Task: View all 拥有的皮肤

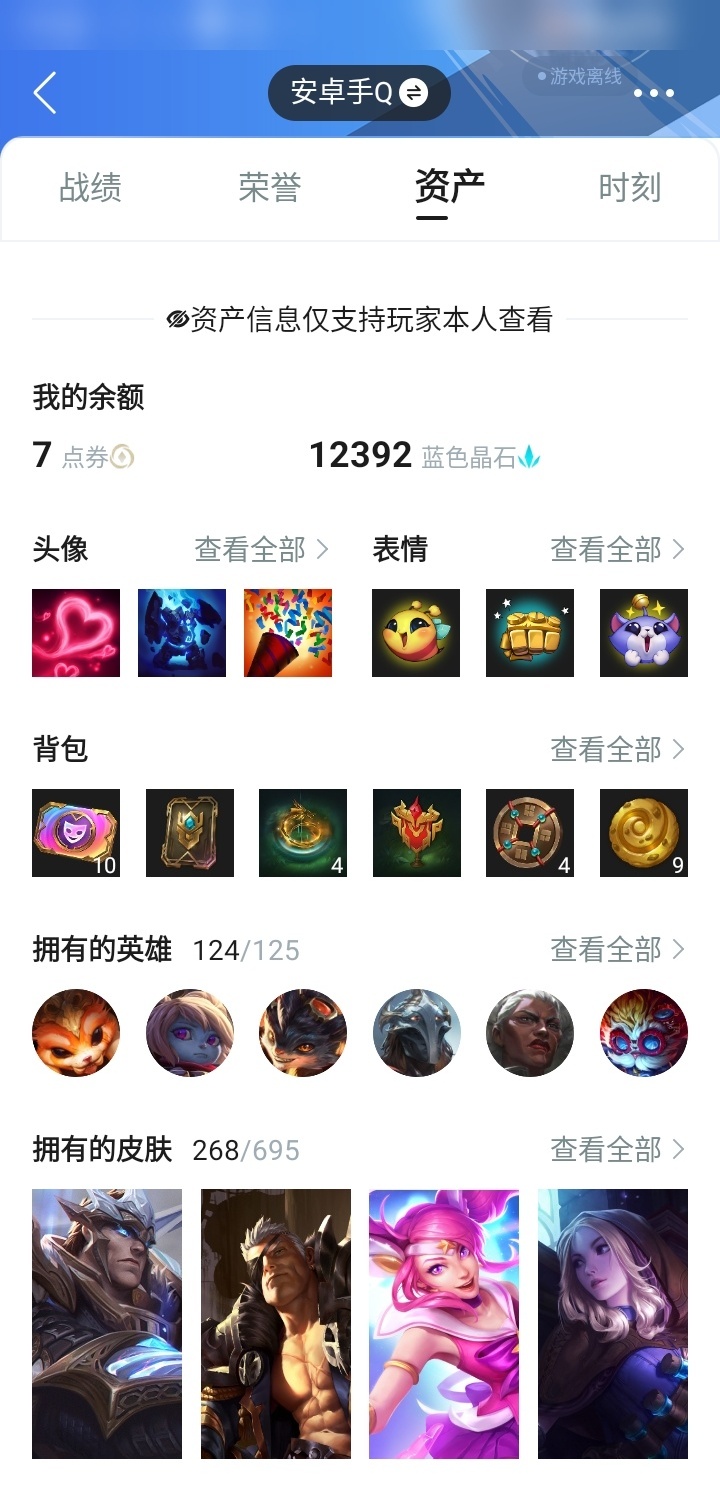Action: click(618, 1149)
